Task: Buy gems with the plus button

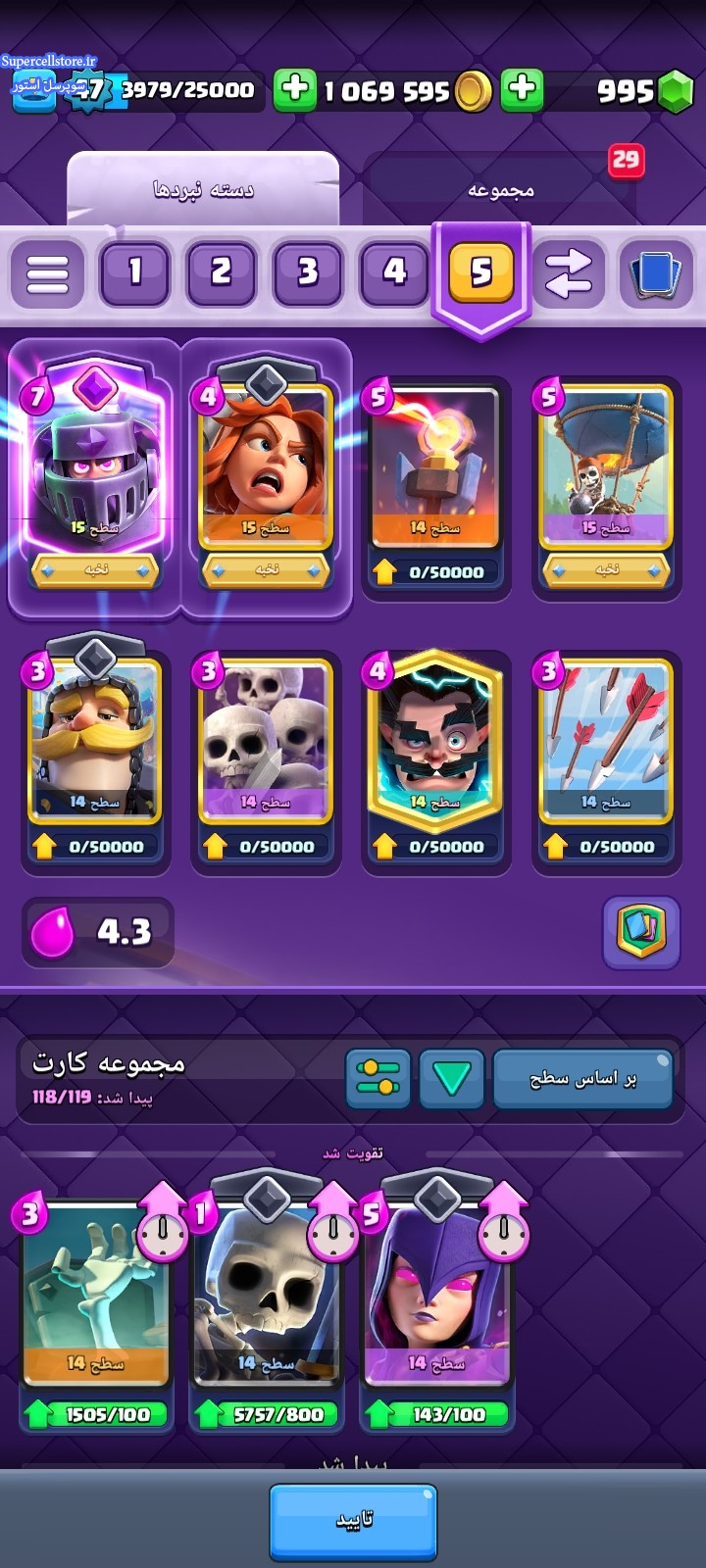Action: point(523,89)
